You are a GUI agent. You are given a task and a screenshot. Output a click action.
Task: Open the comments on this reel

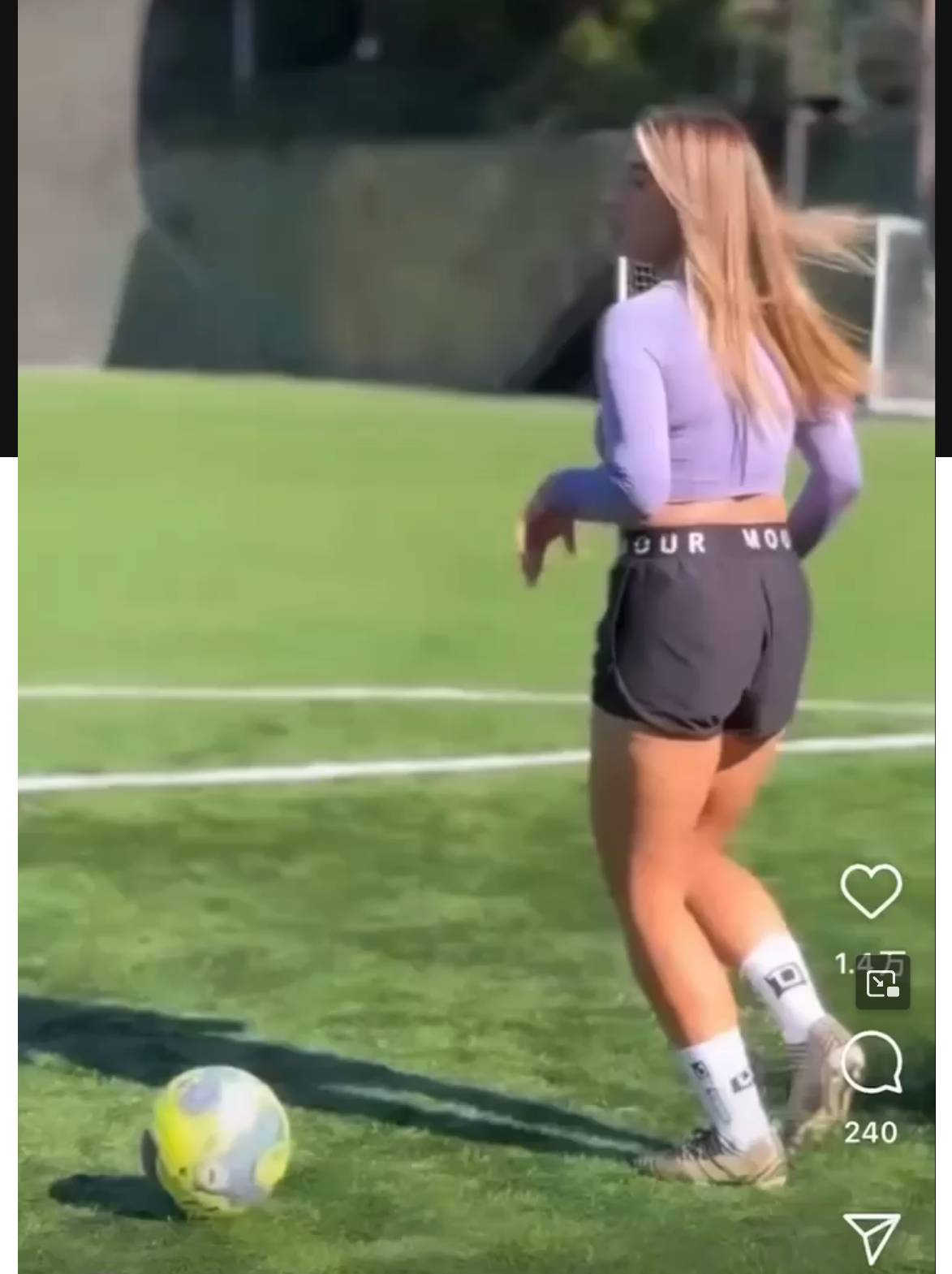pos(871,1063)
